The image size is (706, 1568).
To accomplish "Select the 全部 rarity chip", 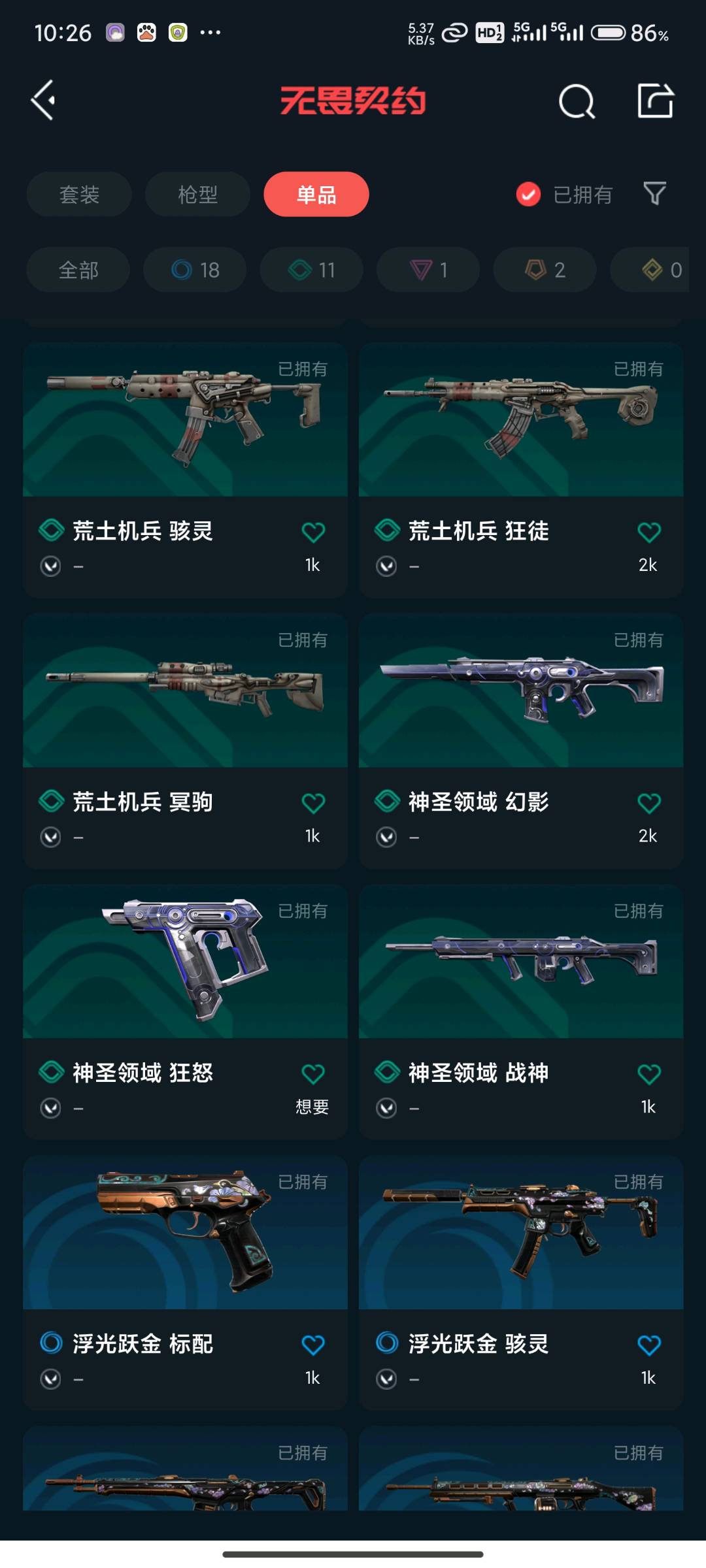I will tap(78, 270).
